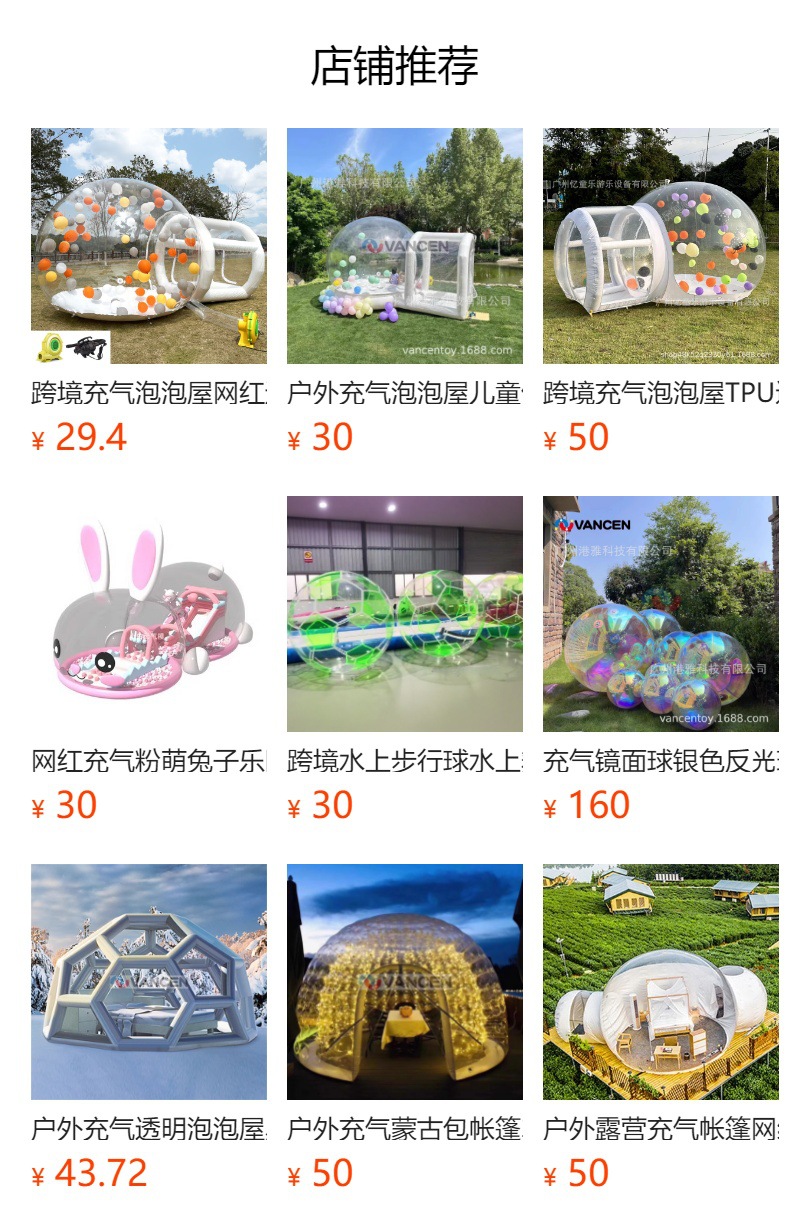Open the 户外充气透明泡泡屋 product priced ¥43.72
This screenshot has height=1232, width=790.
click(148, 982)
